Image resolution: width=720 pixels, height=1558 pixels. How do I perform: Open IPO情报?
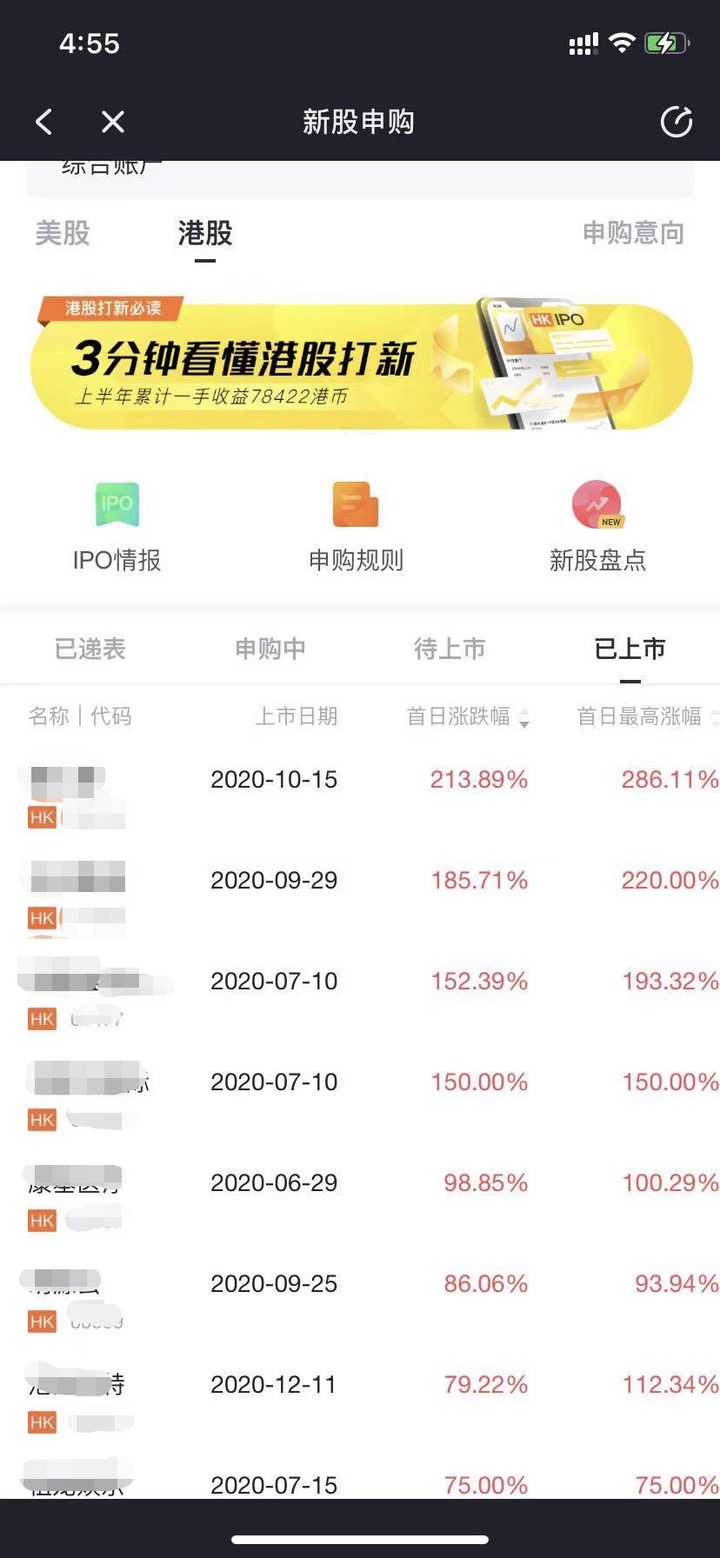click(x=117, y=526)
